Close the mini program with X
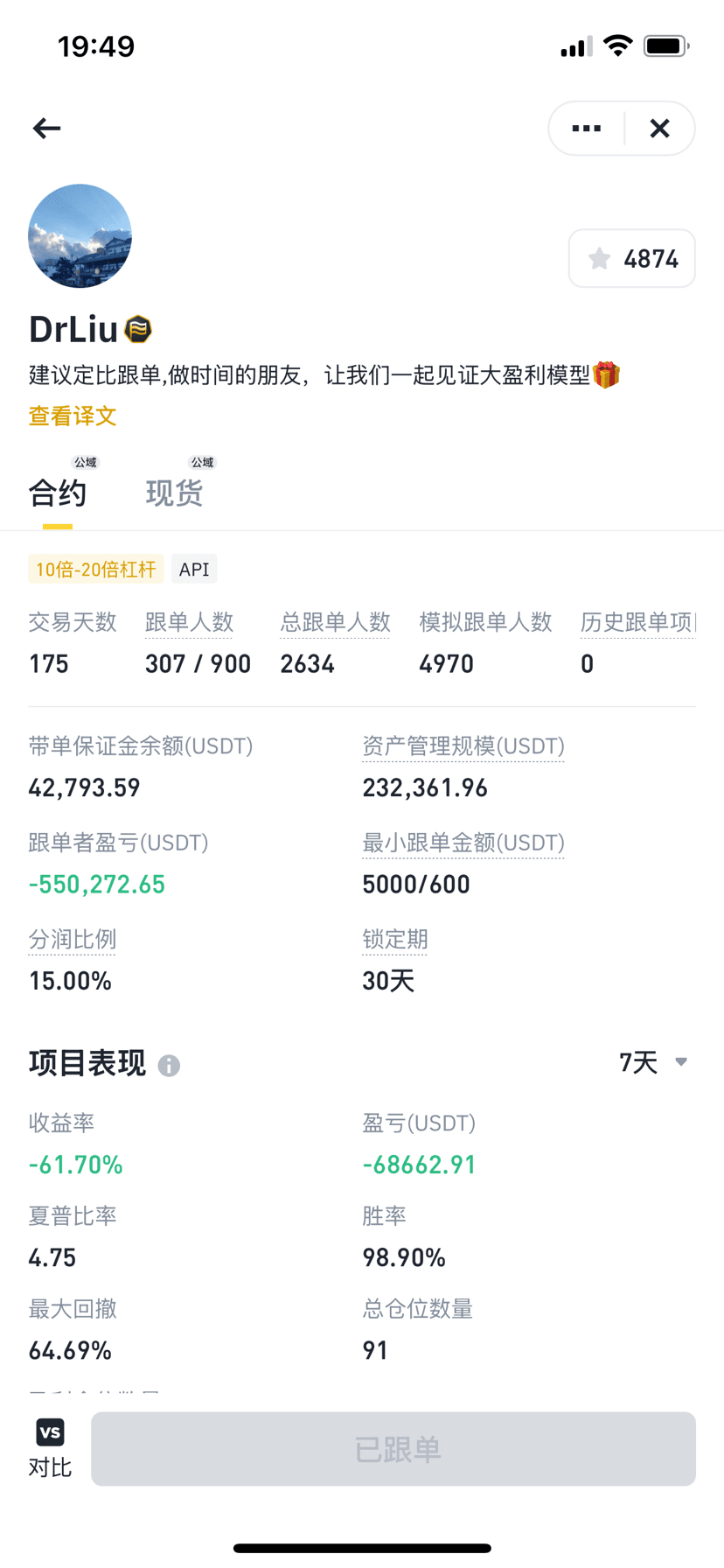Image resolution: width=724 pixels, height=1568 pixels. coord(660,129)
